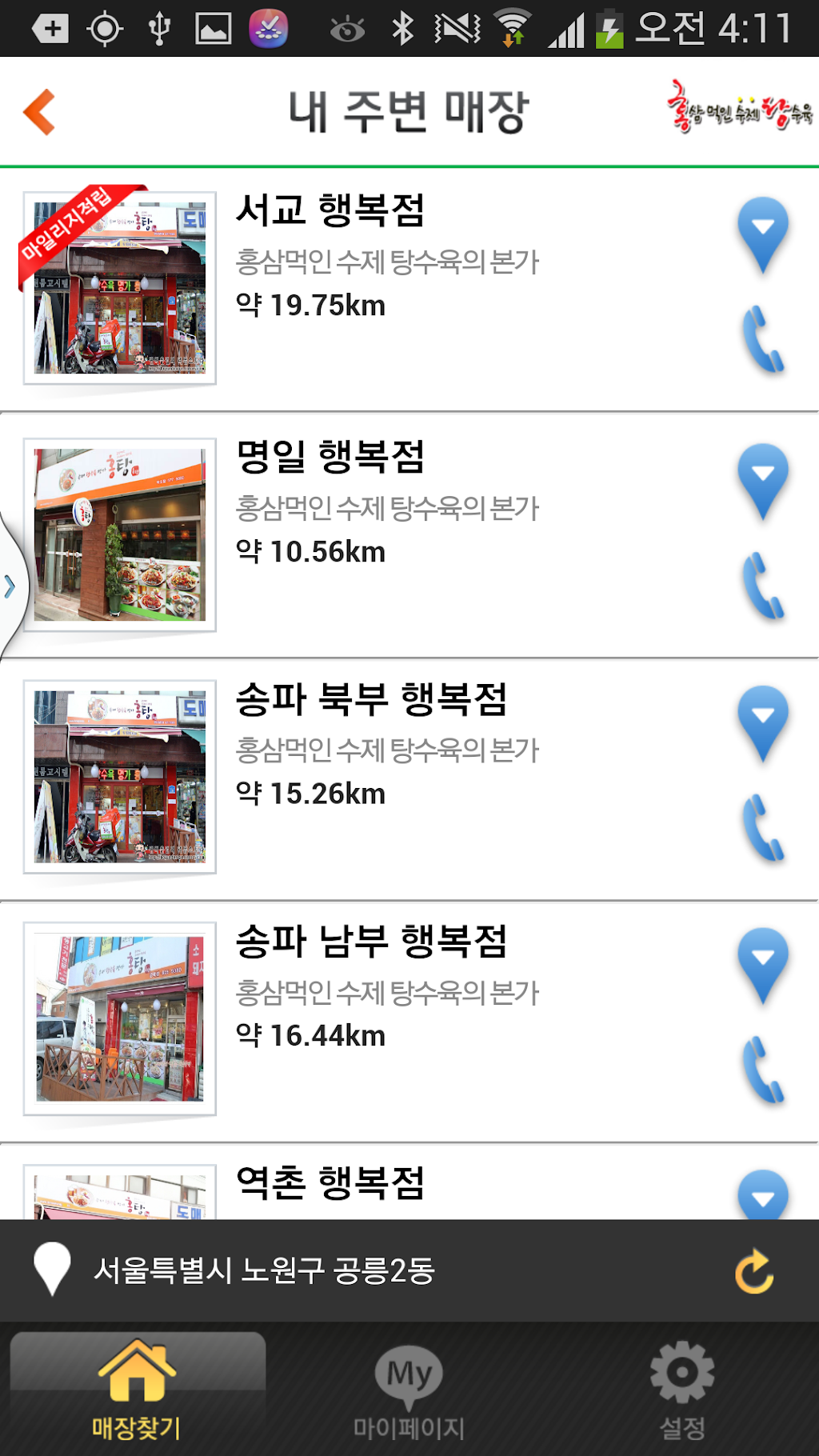819x1456 pixels.
Task: Switch to the 매장찾기 tab
Action: [138, 1389]
